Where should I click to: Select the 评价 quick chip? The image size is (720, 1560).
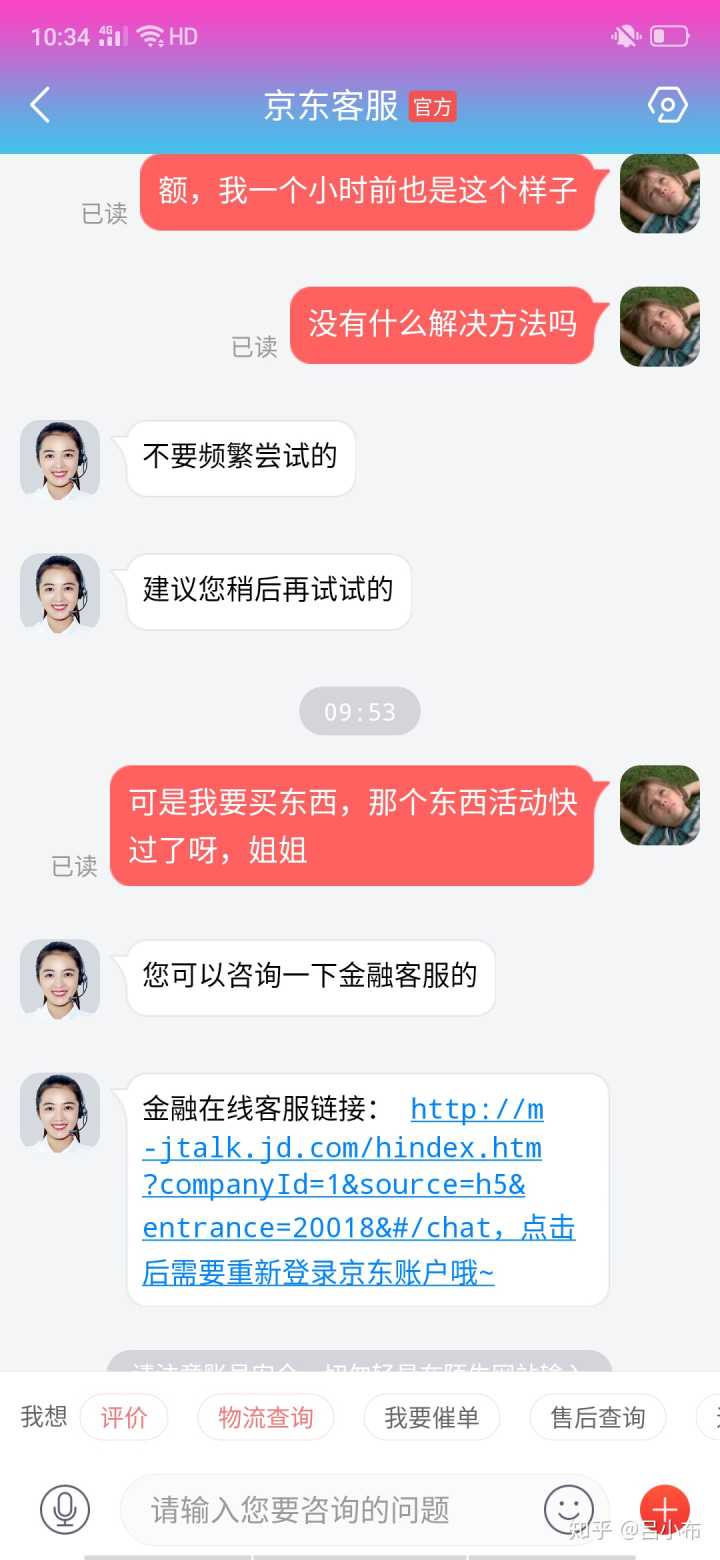pos(124,1417)
